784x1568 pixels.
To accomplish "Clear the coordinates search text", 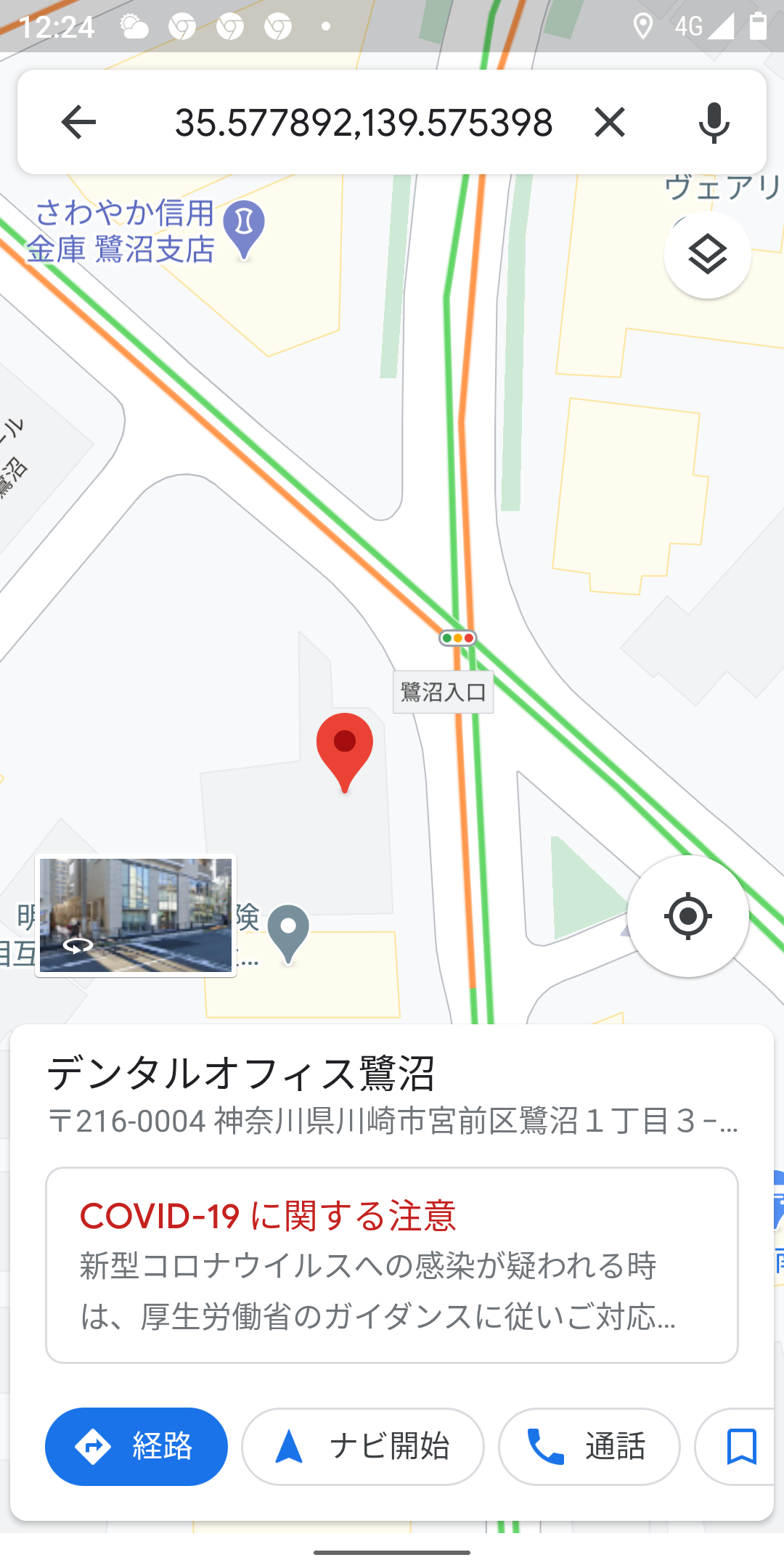I will coord(610,121).
